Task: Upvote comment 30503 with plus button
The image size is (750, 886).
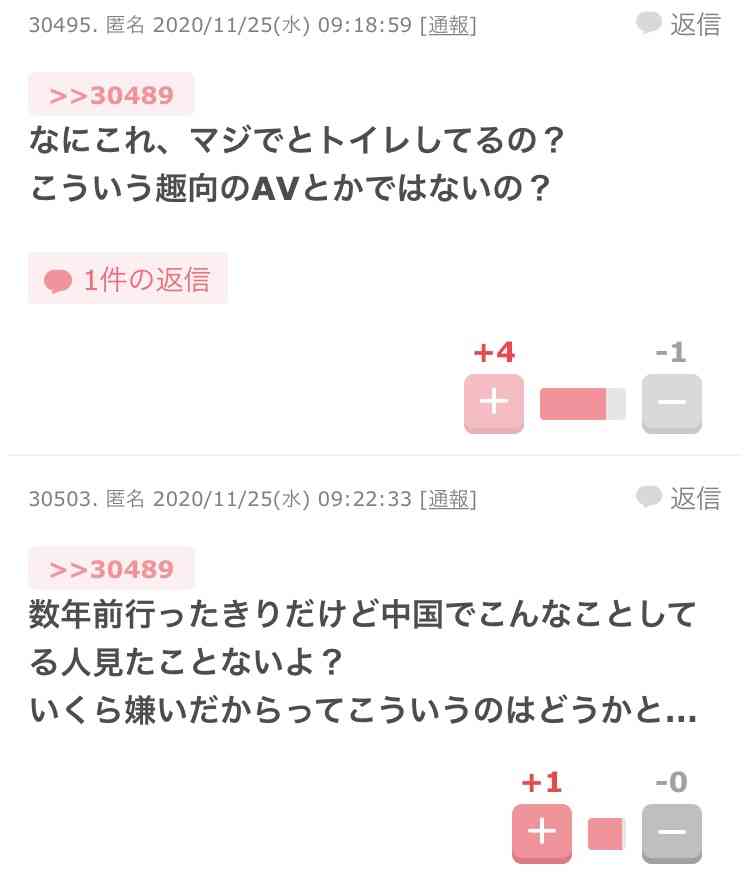Action: point(542,832)
